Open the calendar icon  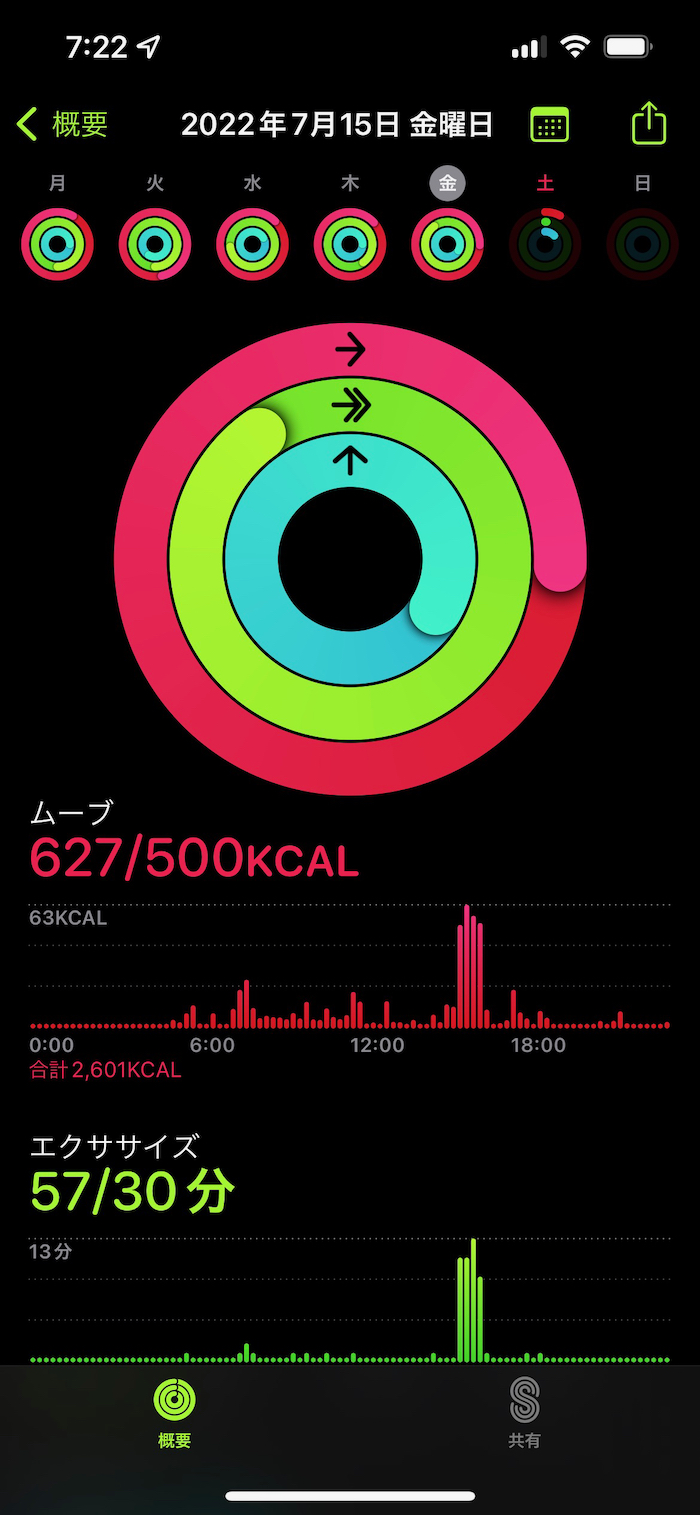(549, 125)
